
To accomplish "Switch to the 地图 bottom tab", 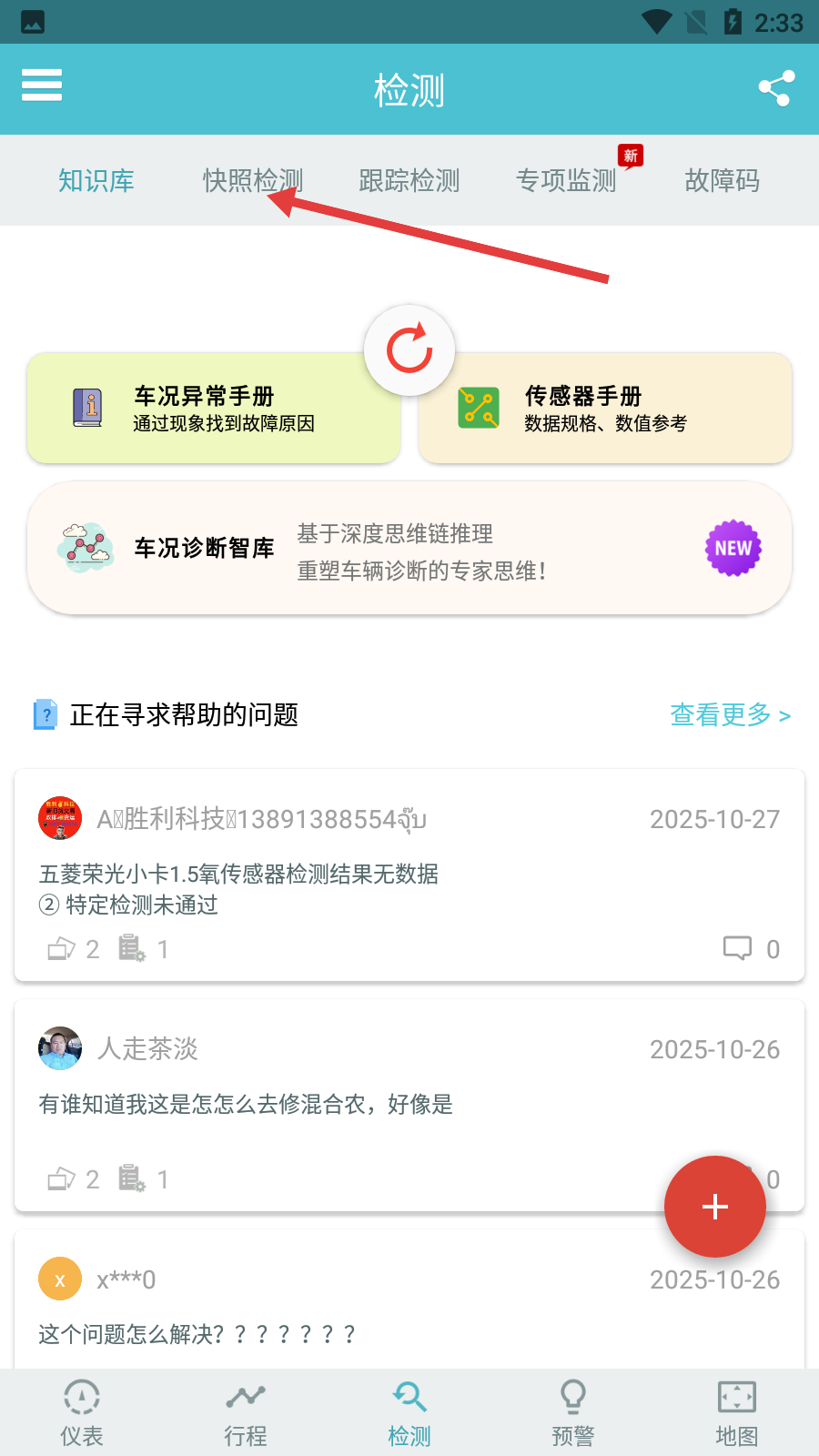I will [737, 1412].
